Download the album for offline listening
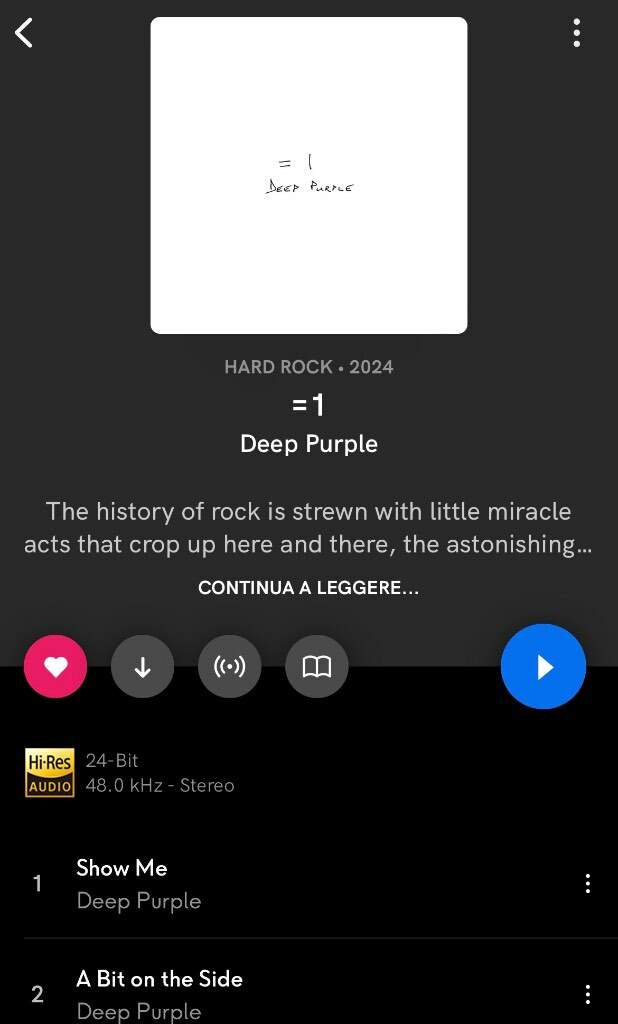The height and width of the screenshot is (1024, 618). coord(142,667)
